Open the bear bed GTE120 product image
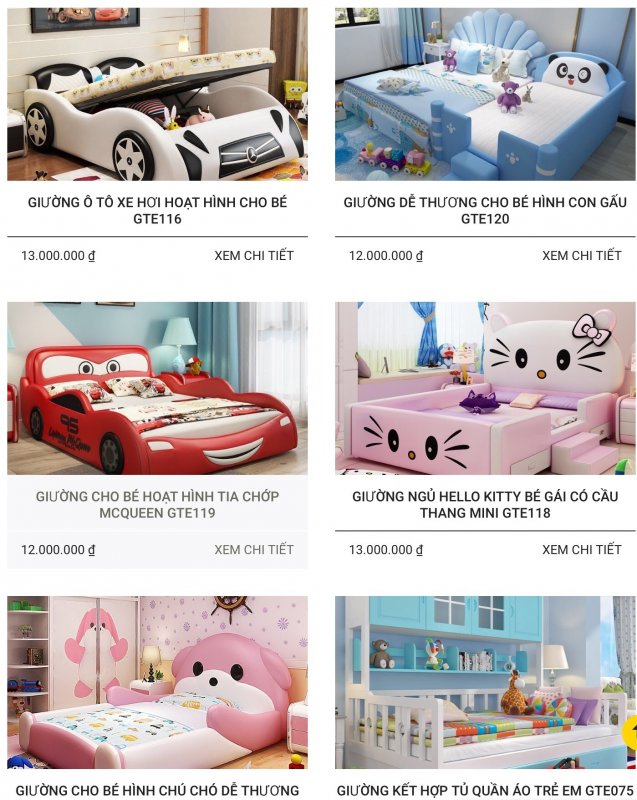This screenshot has width=637, height=800. 485,94
